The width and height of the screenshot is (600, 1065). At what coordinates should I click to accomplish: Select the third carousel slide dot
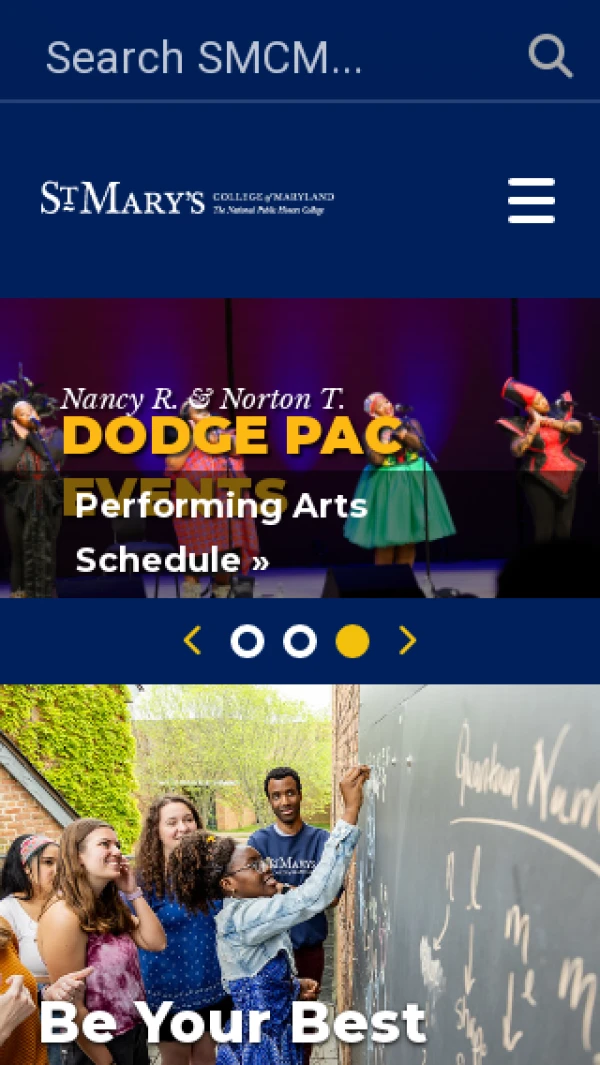click(352, 641)
